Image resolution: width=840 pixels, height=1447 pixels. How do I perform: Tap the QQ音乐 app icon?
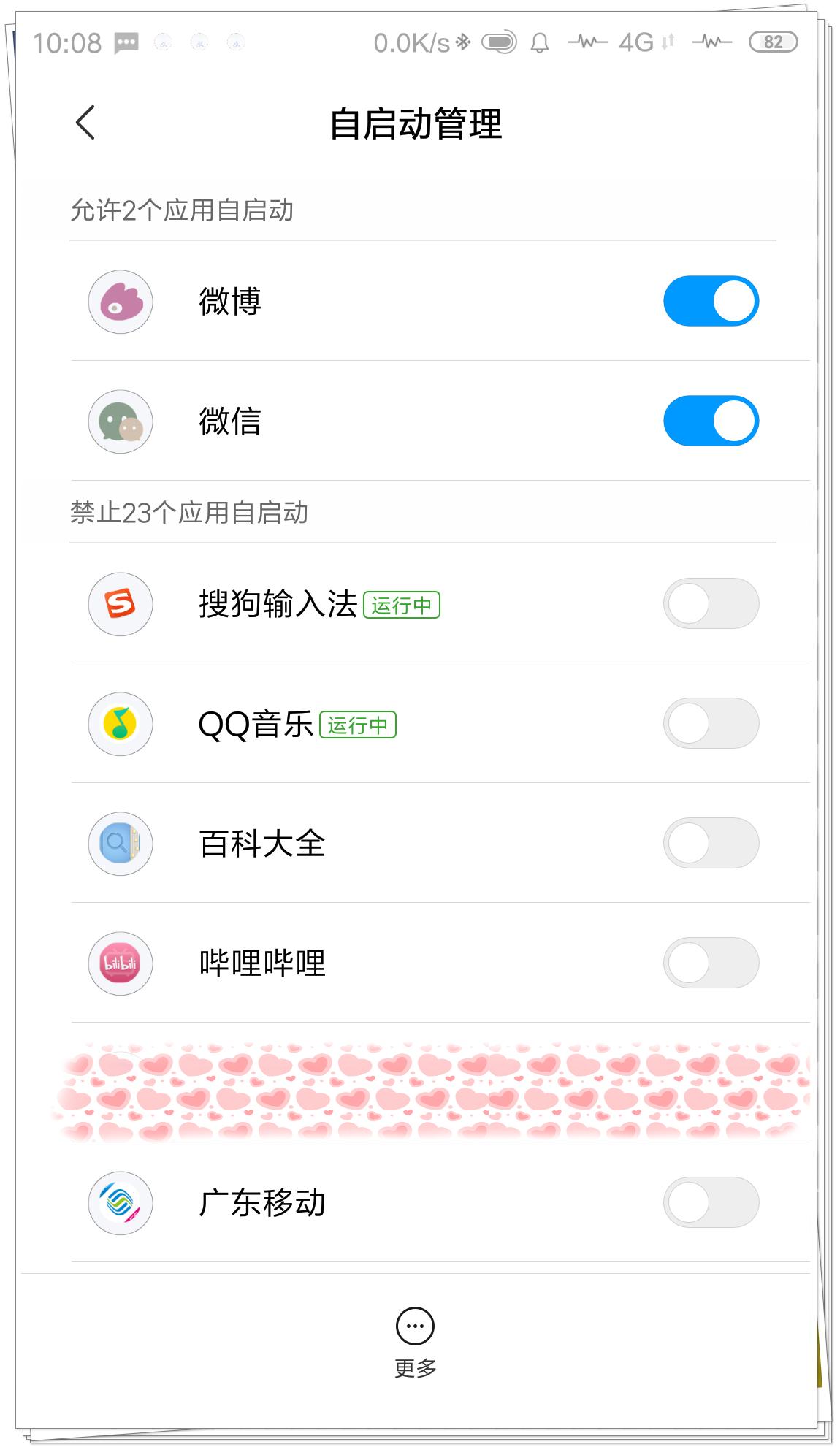click(x=121, y=724)
